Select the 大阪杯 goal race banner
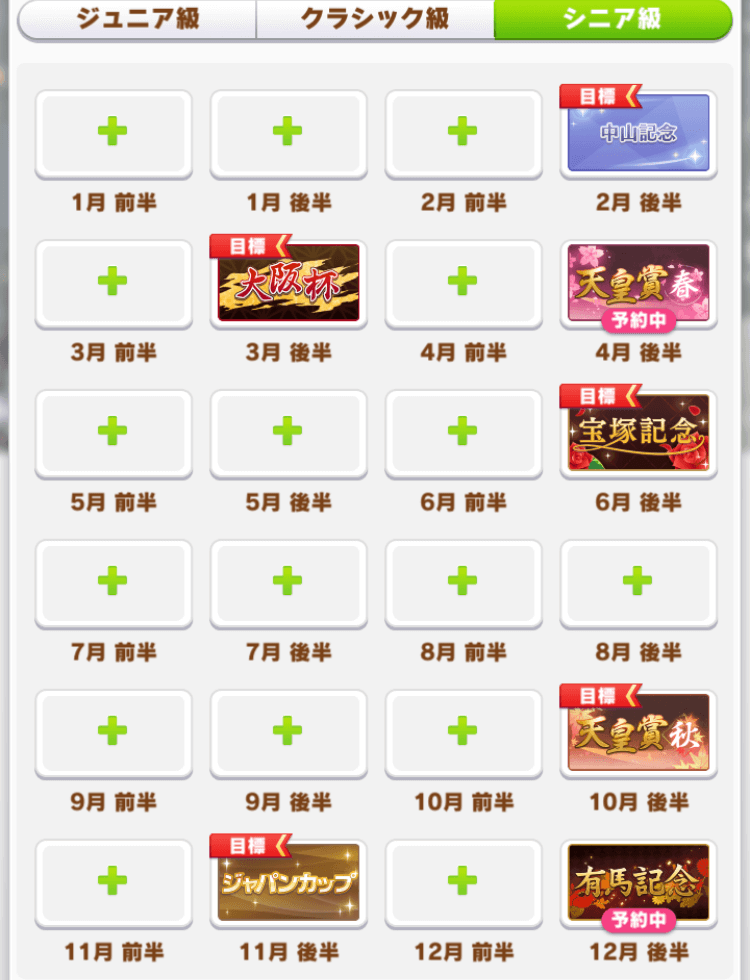750x980 pixels. pyautogui.click(x=288, y=284)
